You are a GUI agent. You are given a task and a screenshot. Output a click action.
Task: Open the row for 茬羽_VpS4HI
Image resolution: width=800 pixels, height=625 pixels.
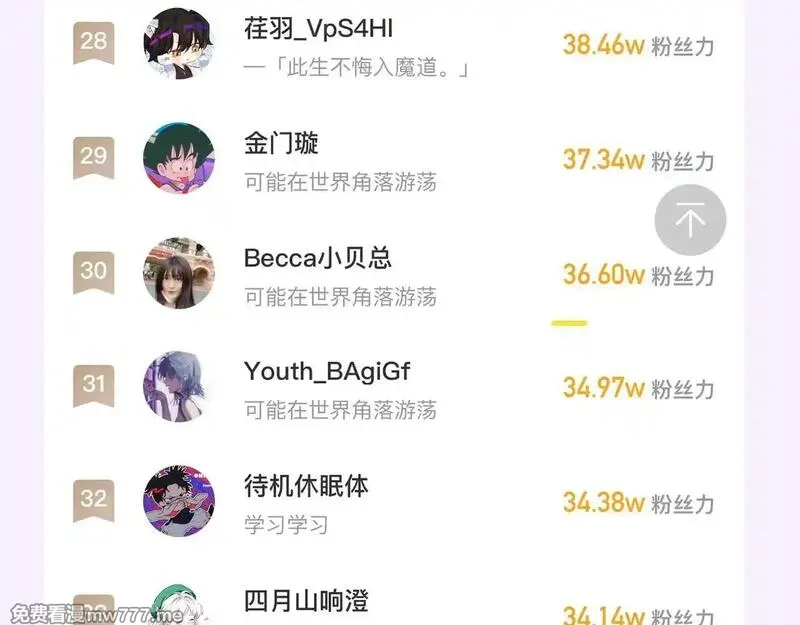coord(394,44)
